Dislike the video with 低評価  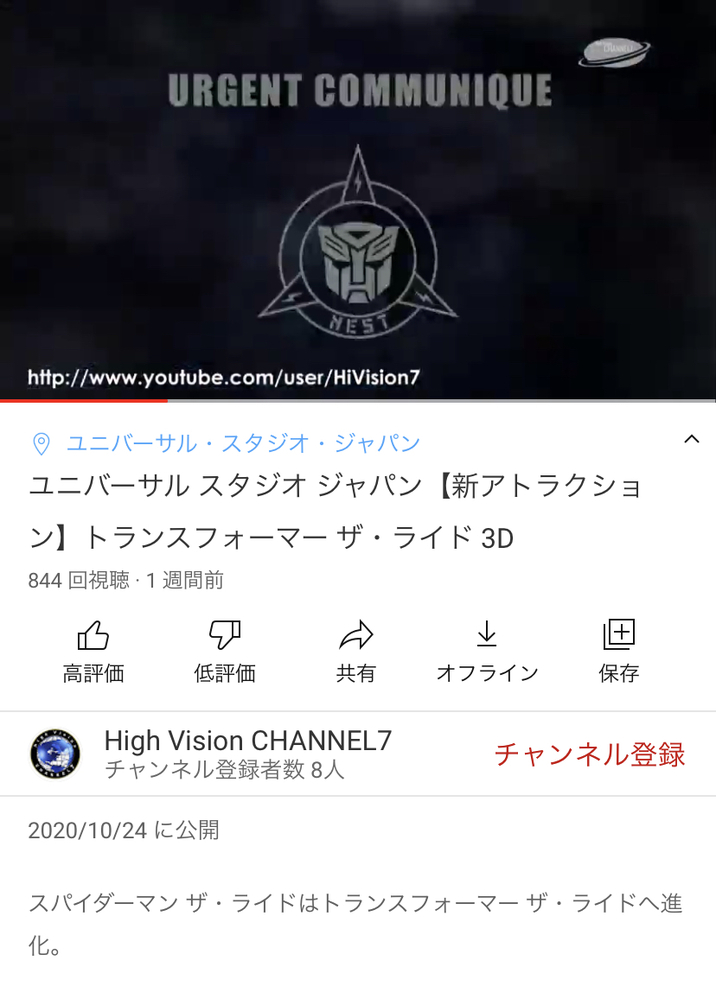pos(224,650)
